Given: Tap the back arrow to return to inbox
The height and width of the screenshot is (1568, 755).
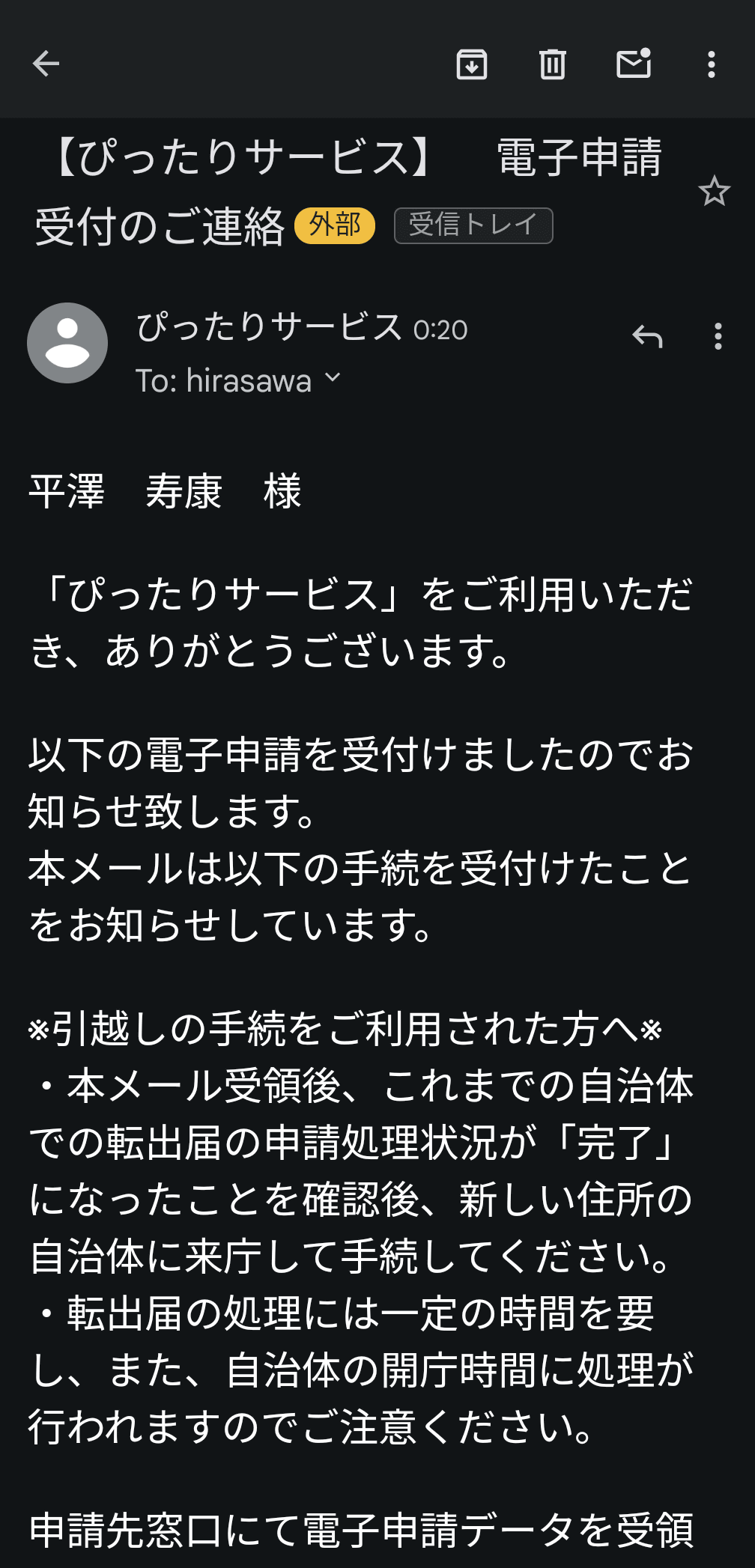Looking at the screenshot, I should pos(45,63).
